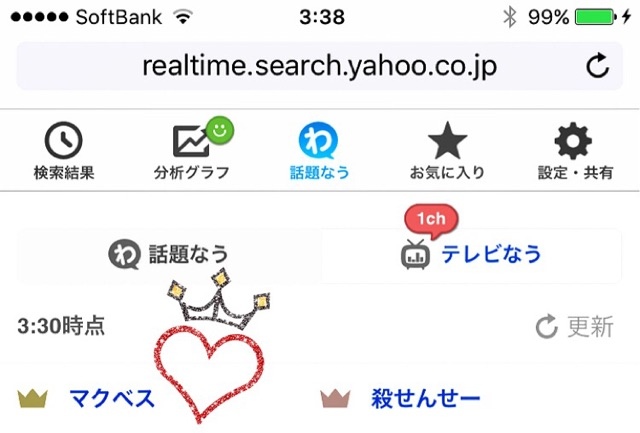Open 設定・共有 settings
640x433 pixels.
click(575, 152)
